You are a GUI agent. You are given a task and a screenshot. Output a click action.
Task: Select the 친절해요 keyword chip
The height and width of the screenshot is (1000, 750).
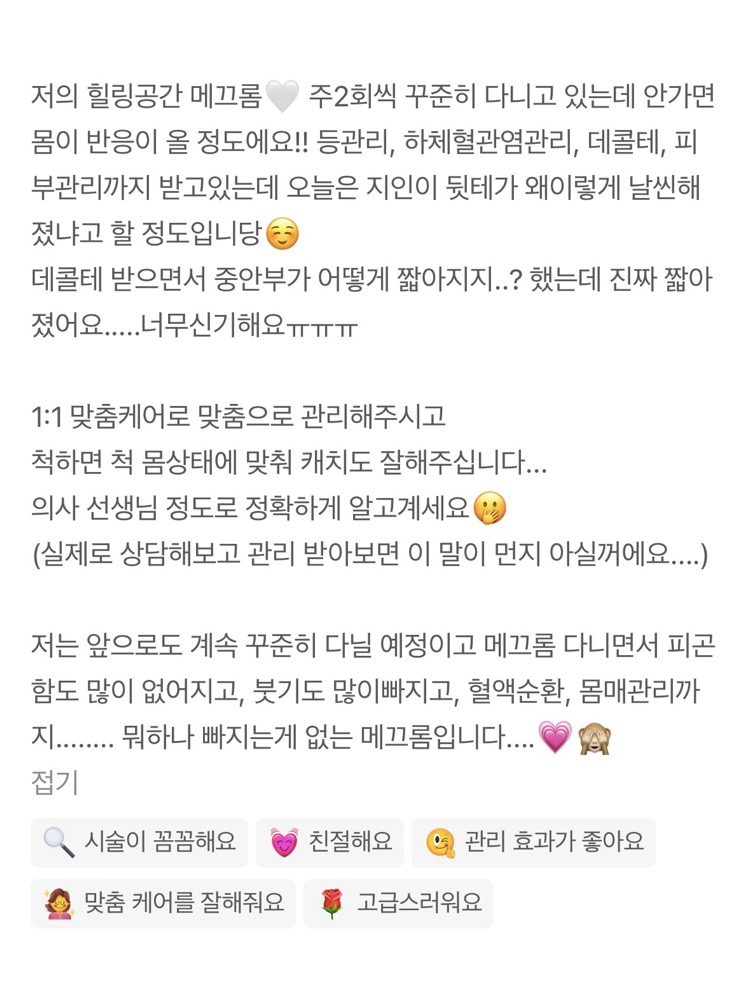coord(329,842)
